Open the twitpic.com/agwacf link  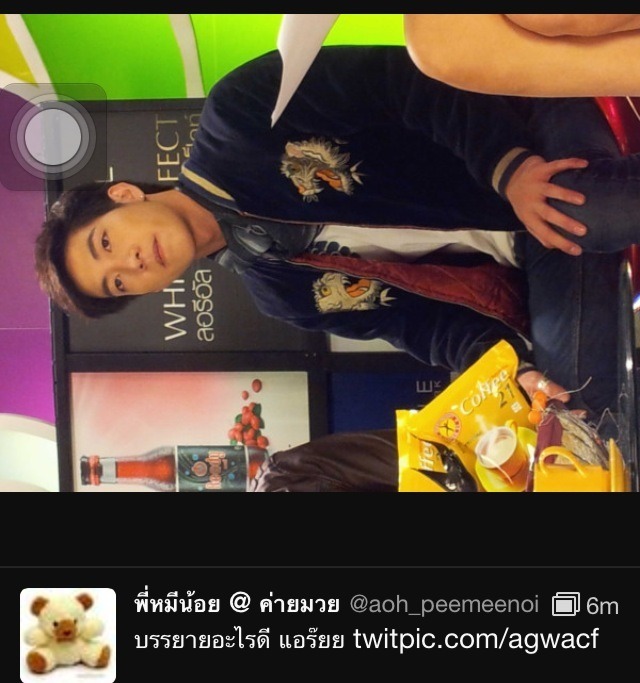[475, 640]
